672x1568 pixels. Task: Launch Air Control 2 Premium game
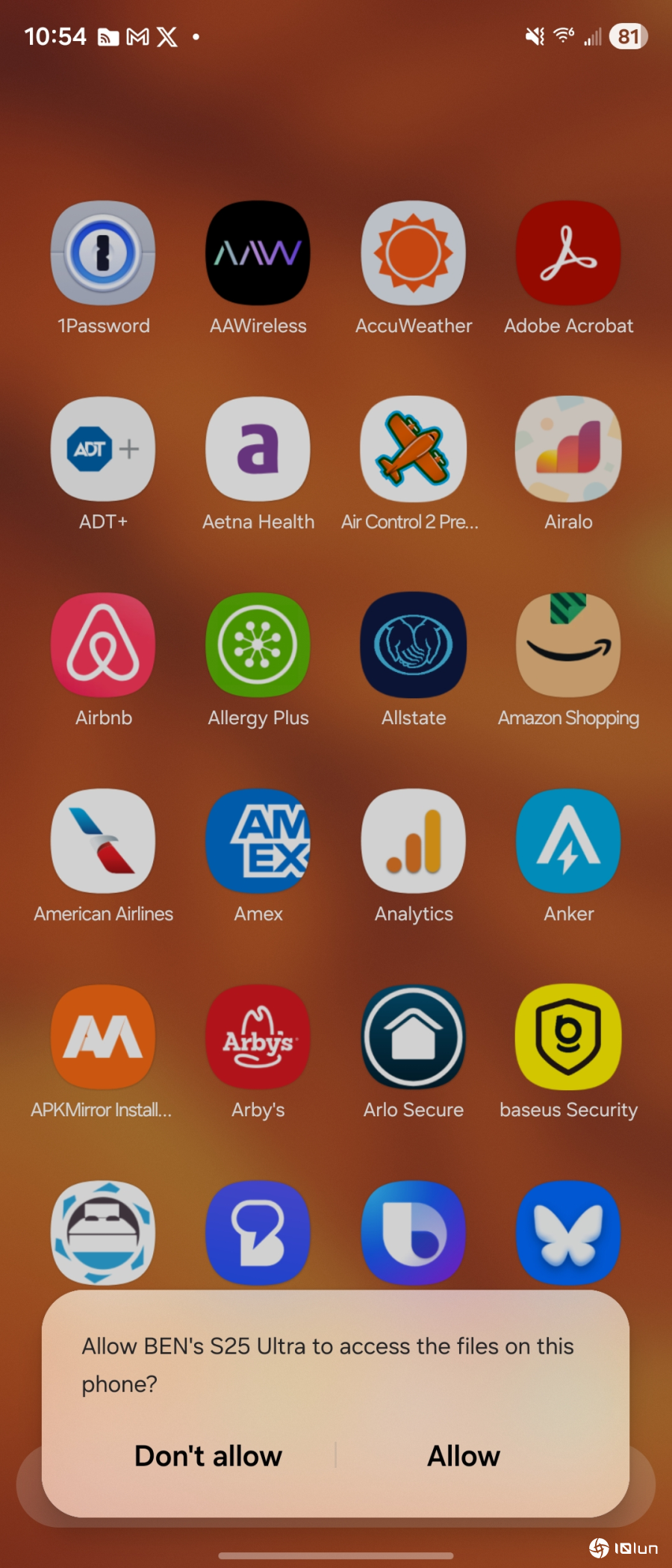click(x=413, y=449)
